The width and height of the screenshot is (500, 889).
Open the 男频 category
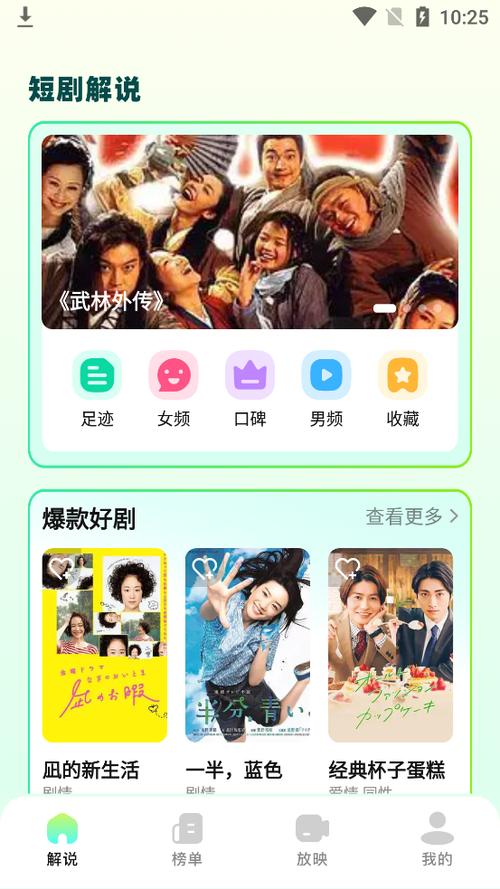coord(326,389)
